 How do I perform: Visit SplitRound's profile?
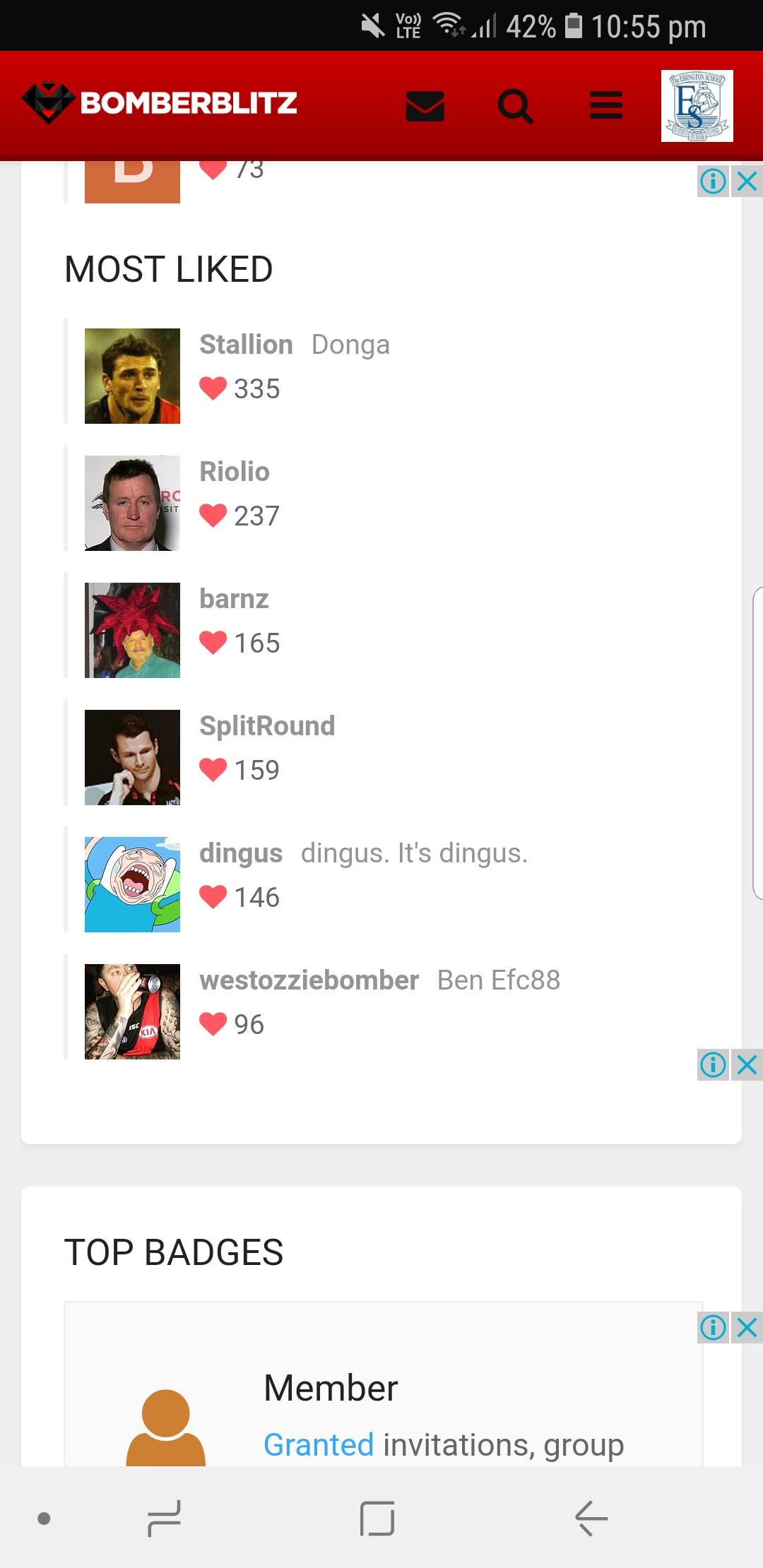[x=267, y=726]
